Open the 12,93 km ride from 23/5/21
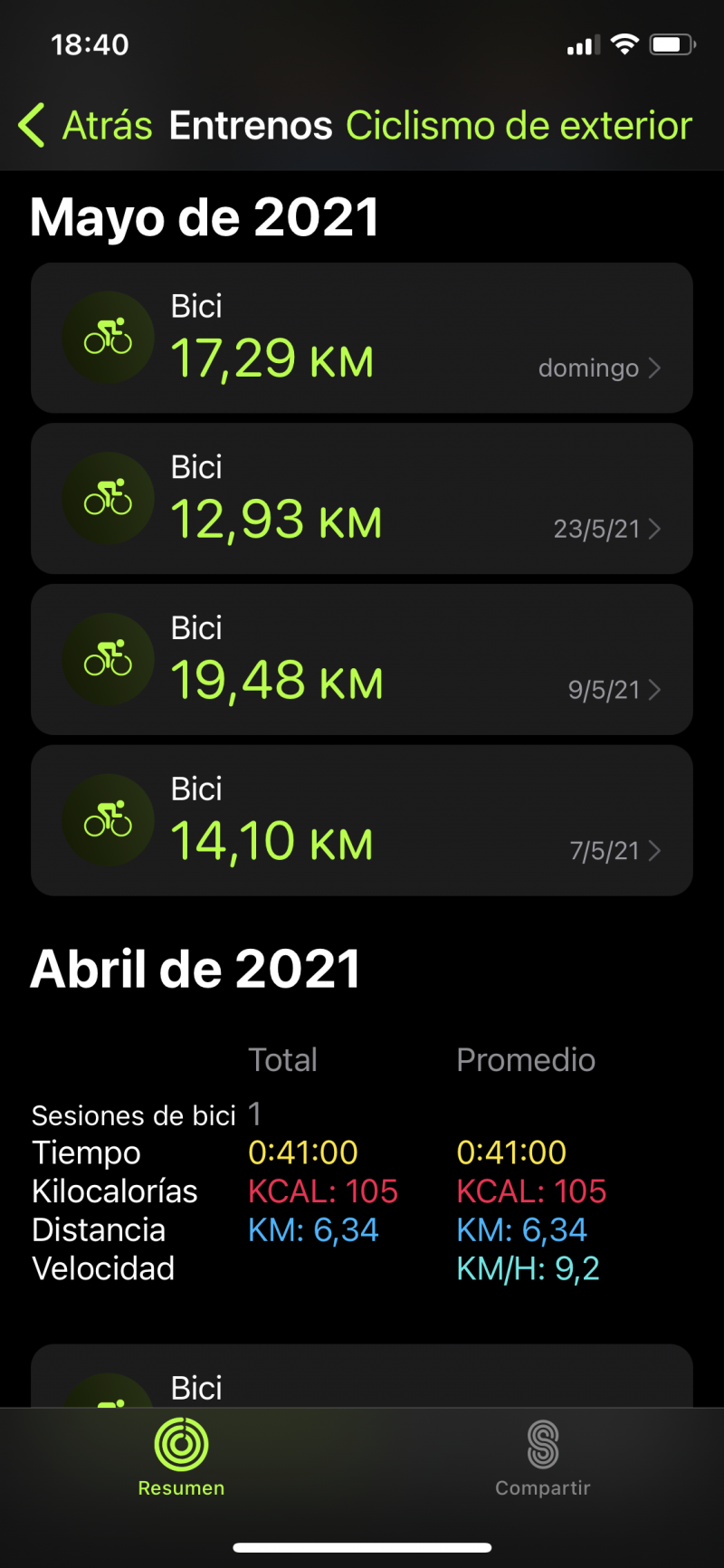 [x=362, y=499]
